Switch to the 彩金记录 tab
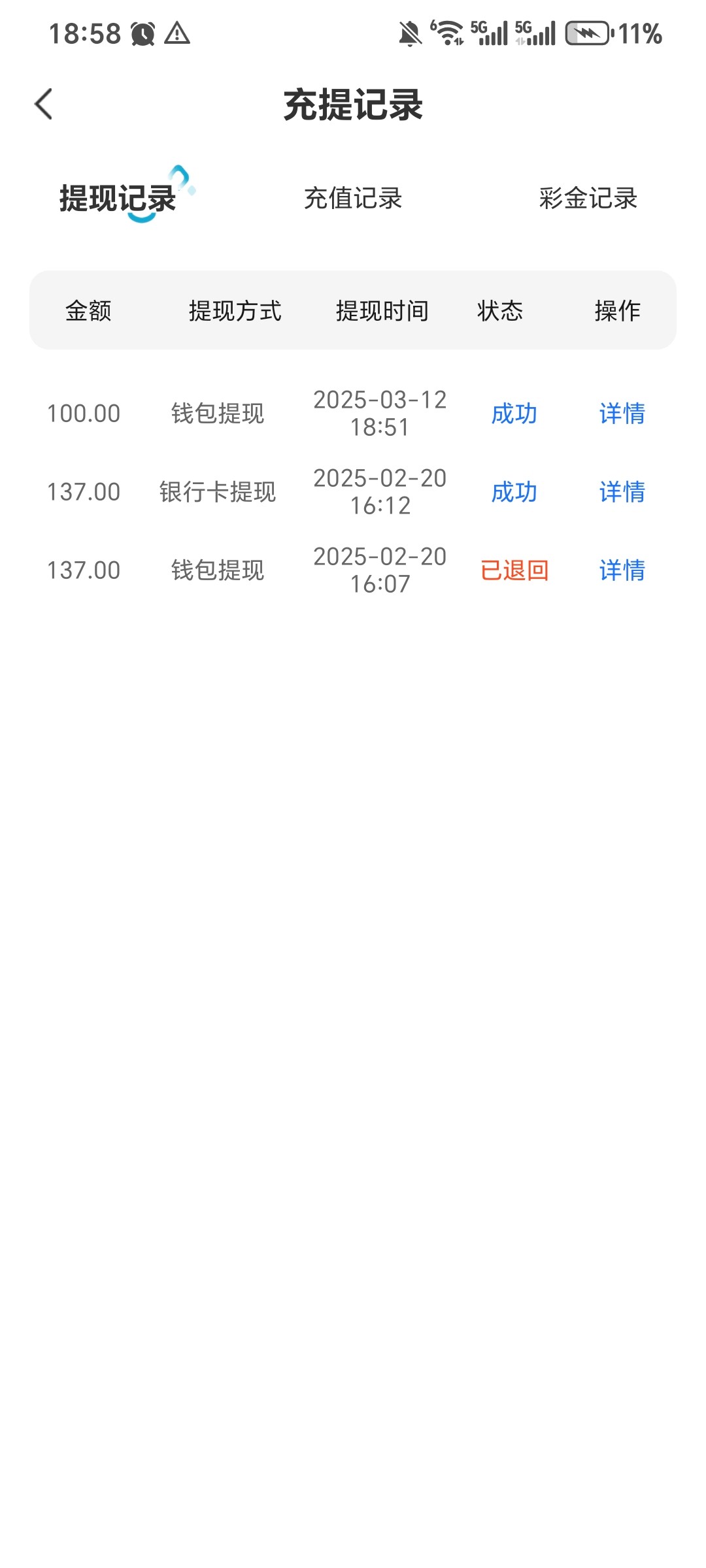Screen dimensions: 706x1568 point(588,198)
